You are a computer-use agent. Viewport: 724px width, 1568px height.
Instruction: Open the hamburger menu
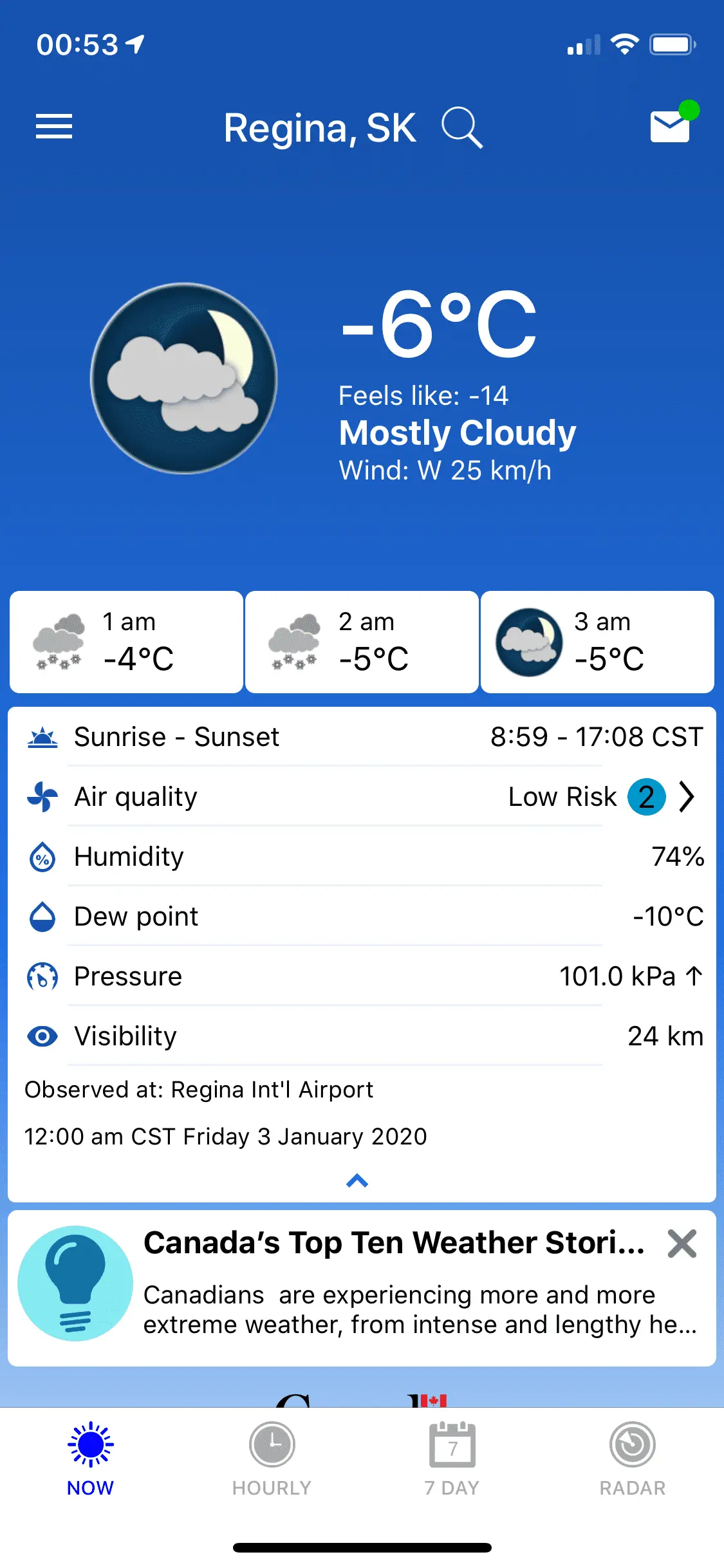tap(54, 126)
